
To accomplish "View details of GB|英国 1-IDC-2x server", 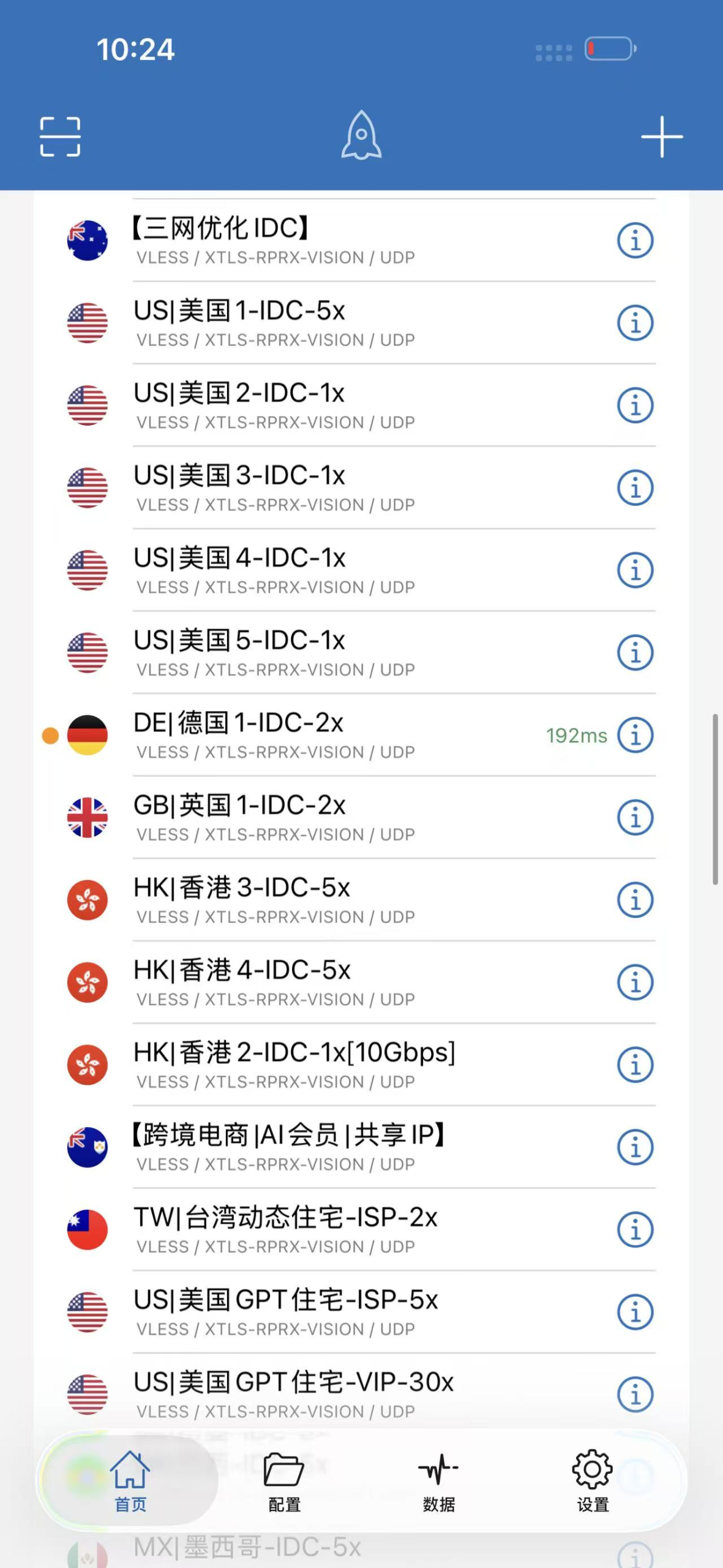I will click(x=635, y=818).
